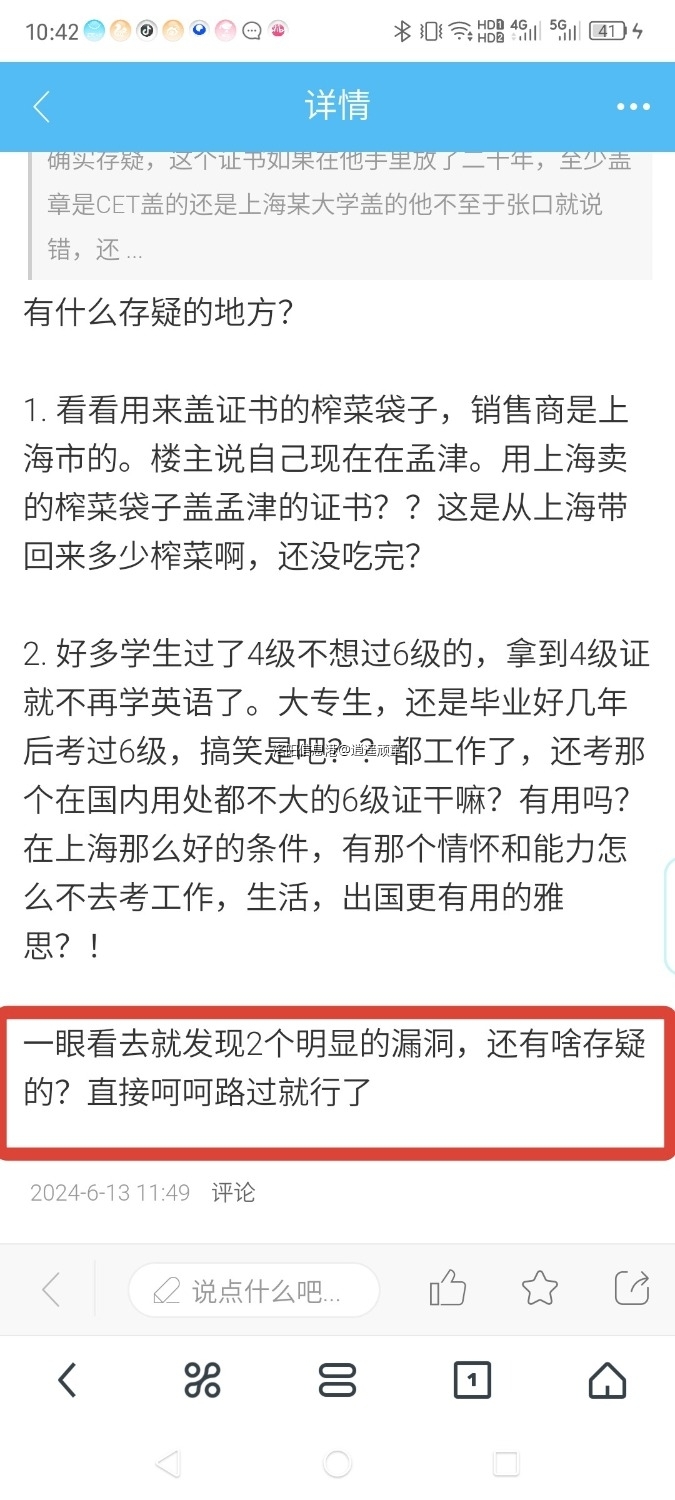Open the three-dot more options menu
The height and width of the screenshot is (1500, 675).
tap(633, 107)
